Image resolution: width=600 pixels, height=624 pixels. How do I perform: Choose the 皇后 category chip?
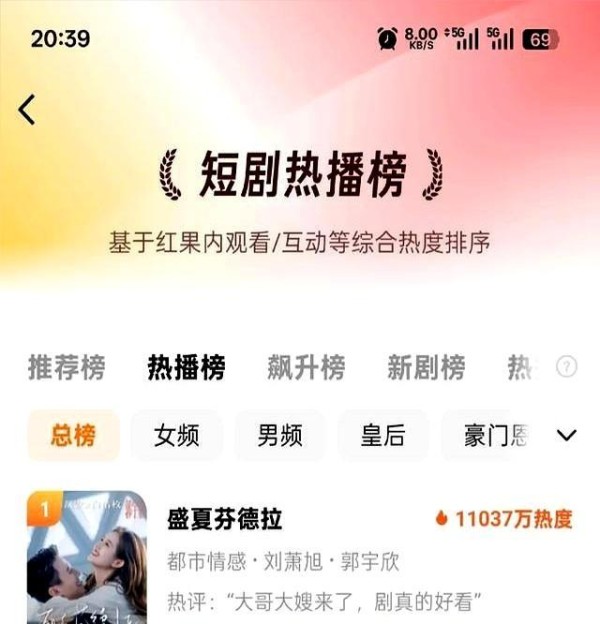(383, 436)
